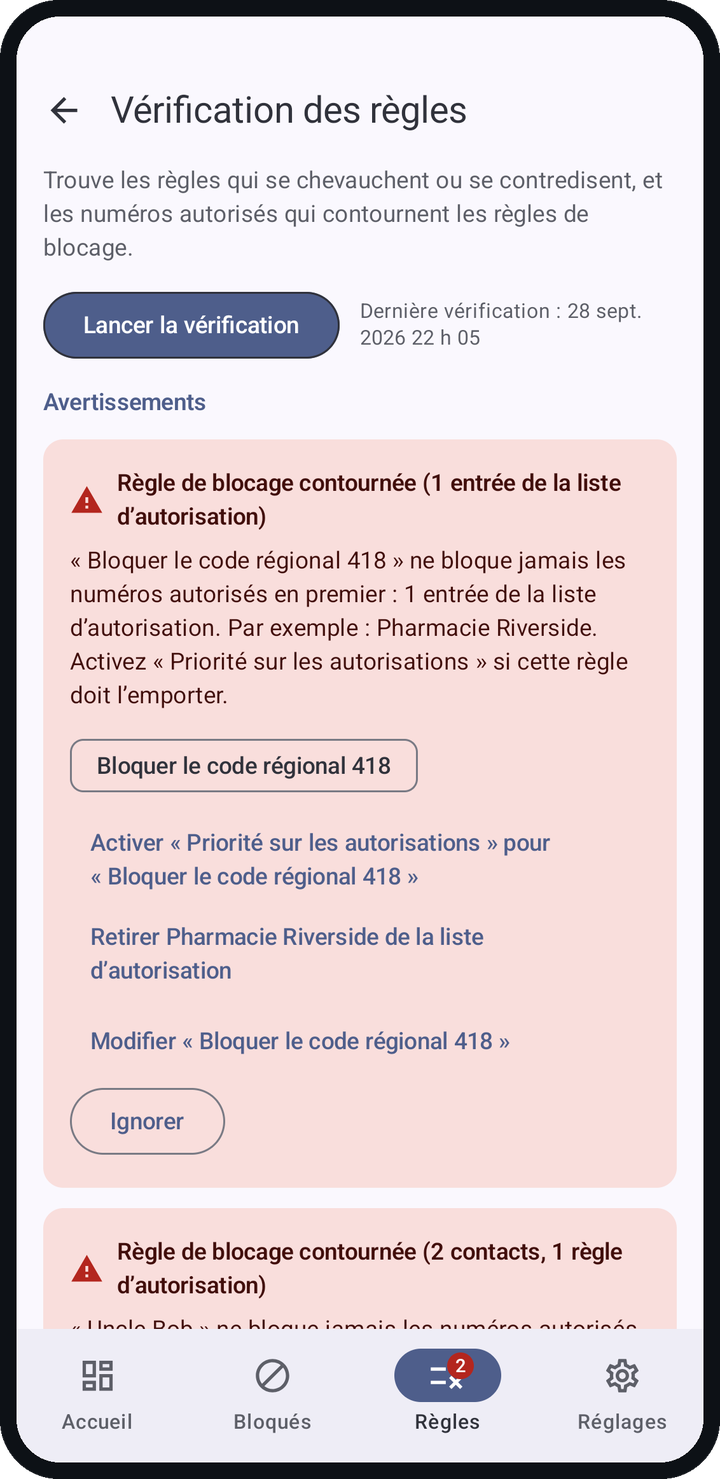Activate Priorité sur les autorisations for the 418 rule
The height and width of the screenshot is (1479, 720).
pos(320,860)
